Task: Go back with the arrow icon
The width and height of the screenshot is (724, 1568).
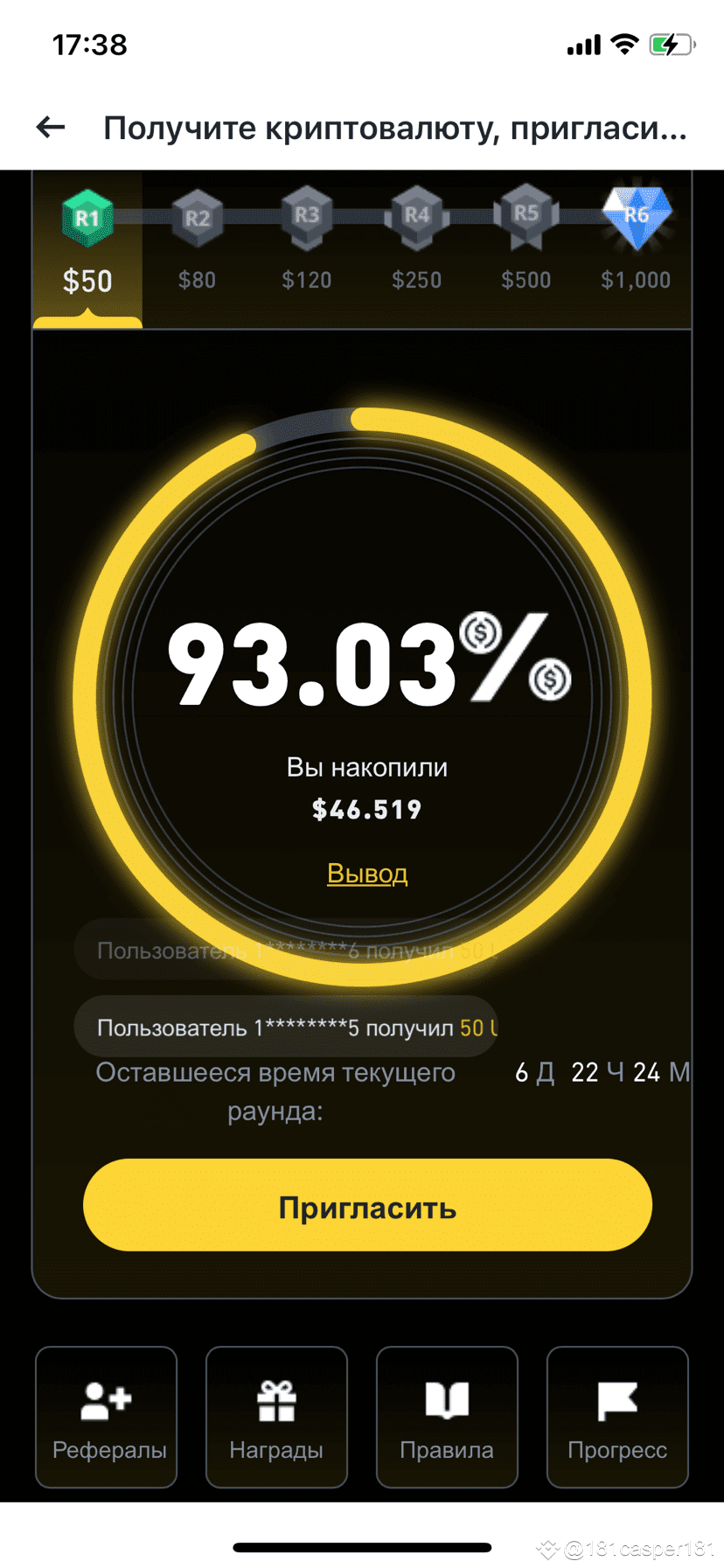Action: click(51, 128)
